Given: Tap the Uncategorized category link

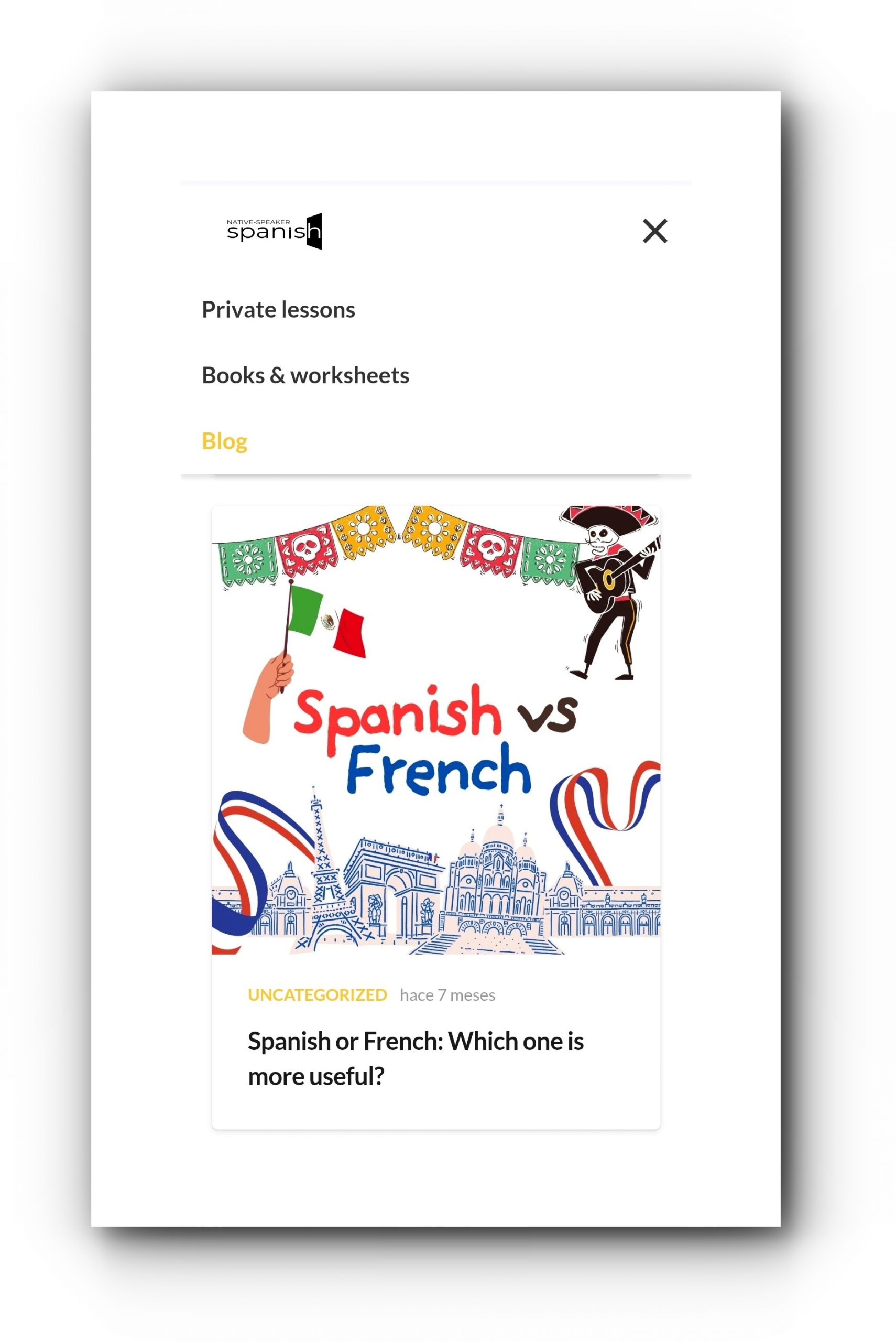Looking at the screenshot, I should click(x=317, y=995).
